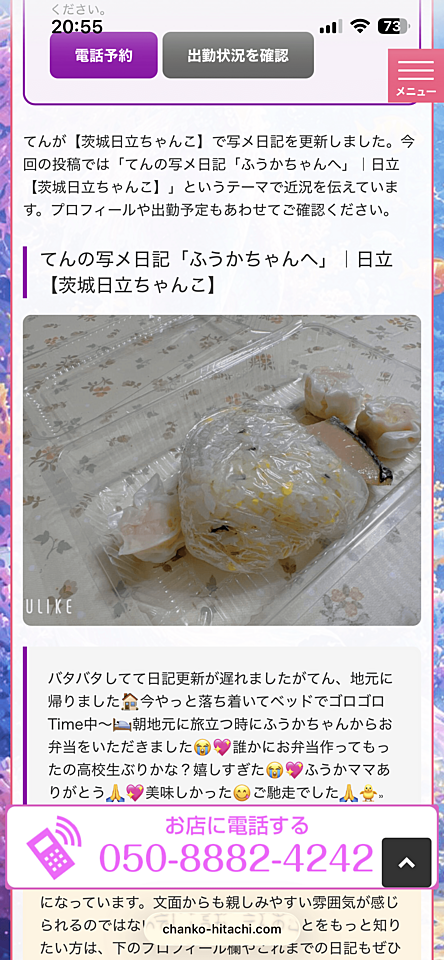The width and height of the screenshot is (444, 960).
Task: Open the メニュー hamburger menu
Action: pyautogui.click(x=416, y=76)
